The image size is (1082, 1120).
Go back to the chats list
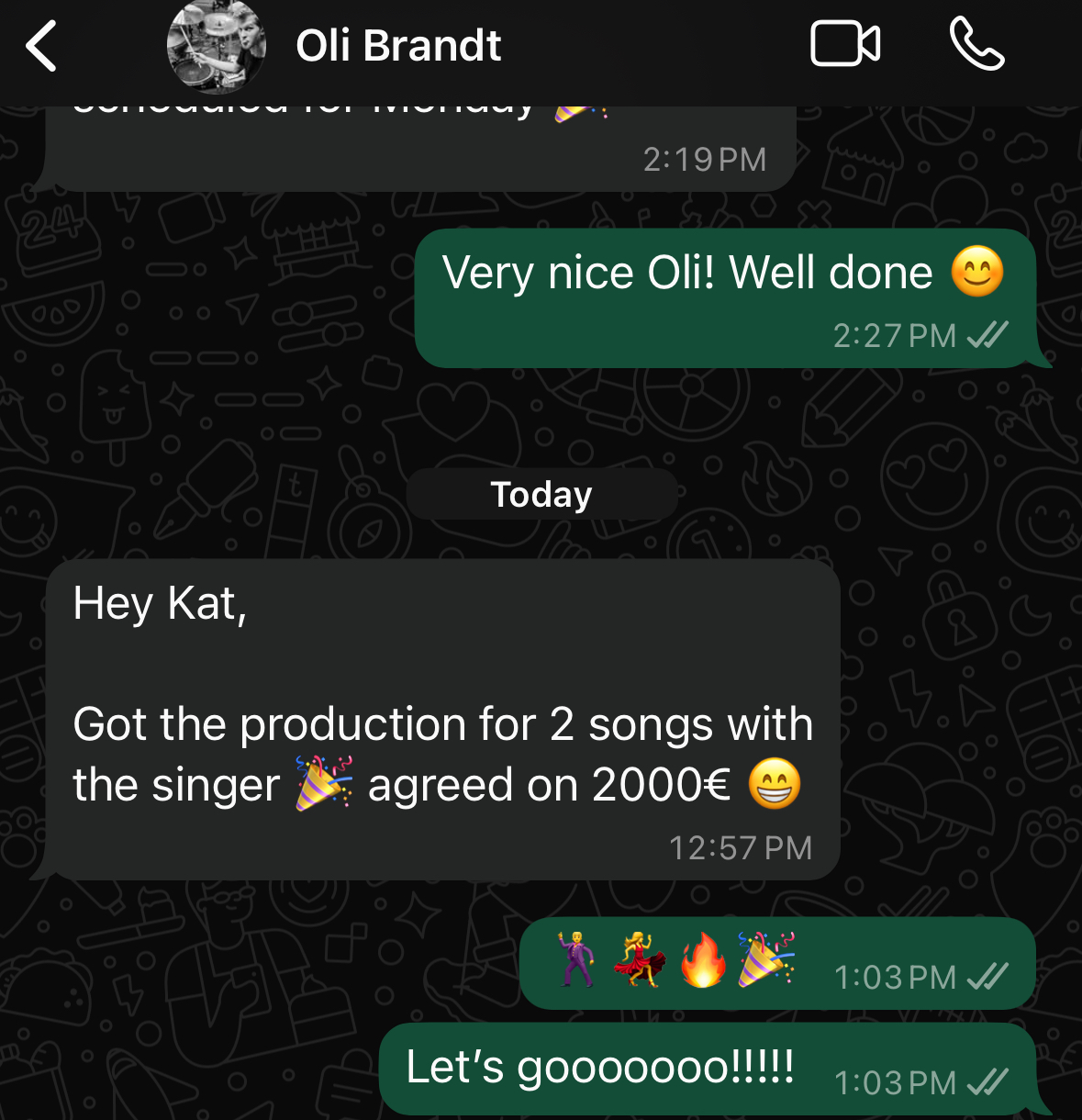[41, 46]
